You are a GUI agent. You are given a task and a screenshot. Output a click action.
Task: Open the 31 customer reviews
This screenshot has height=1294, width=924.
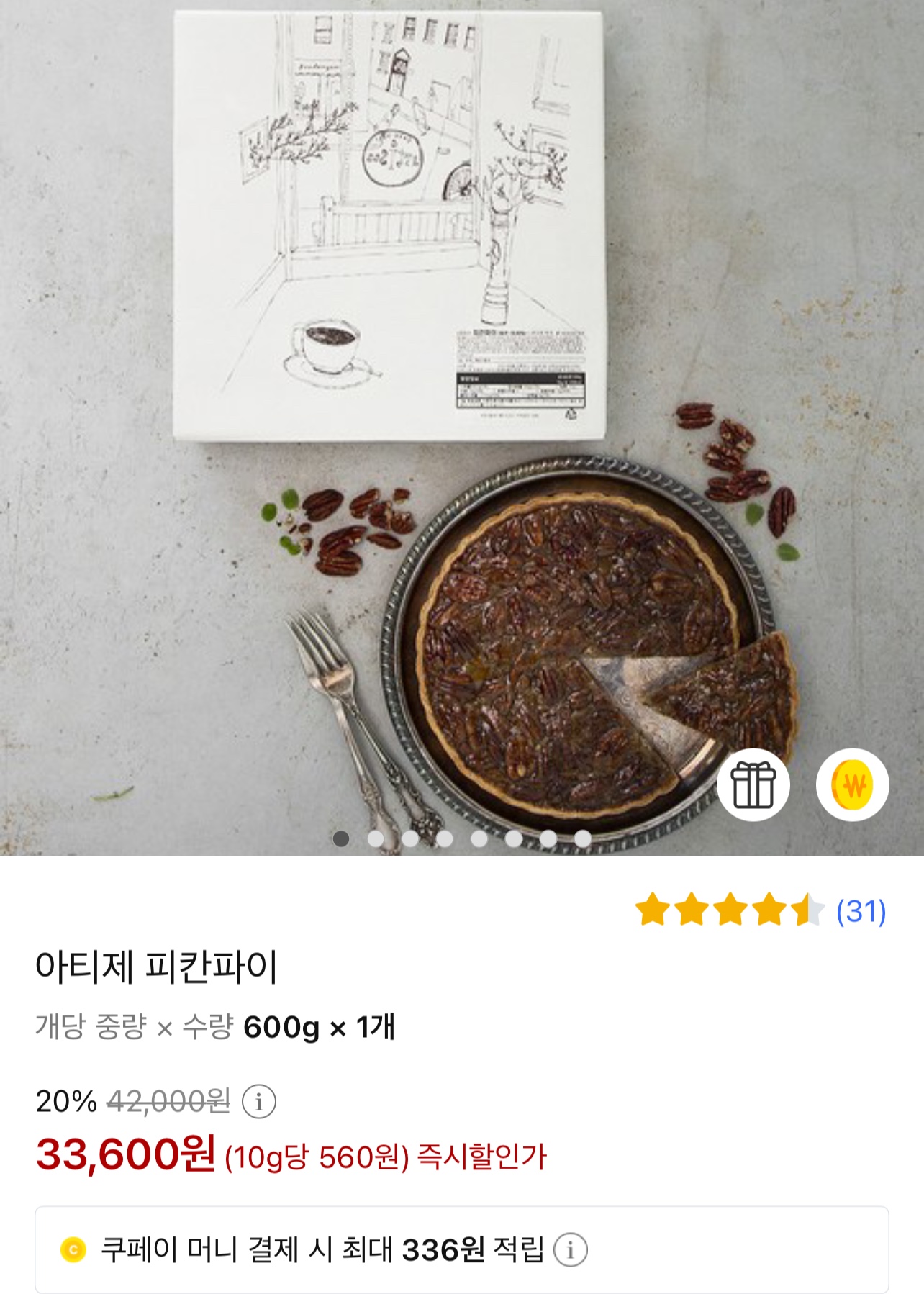(861, 910)
